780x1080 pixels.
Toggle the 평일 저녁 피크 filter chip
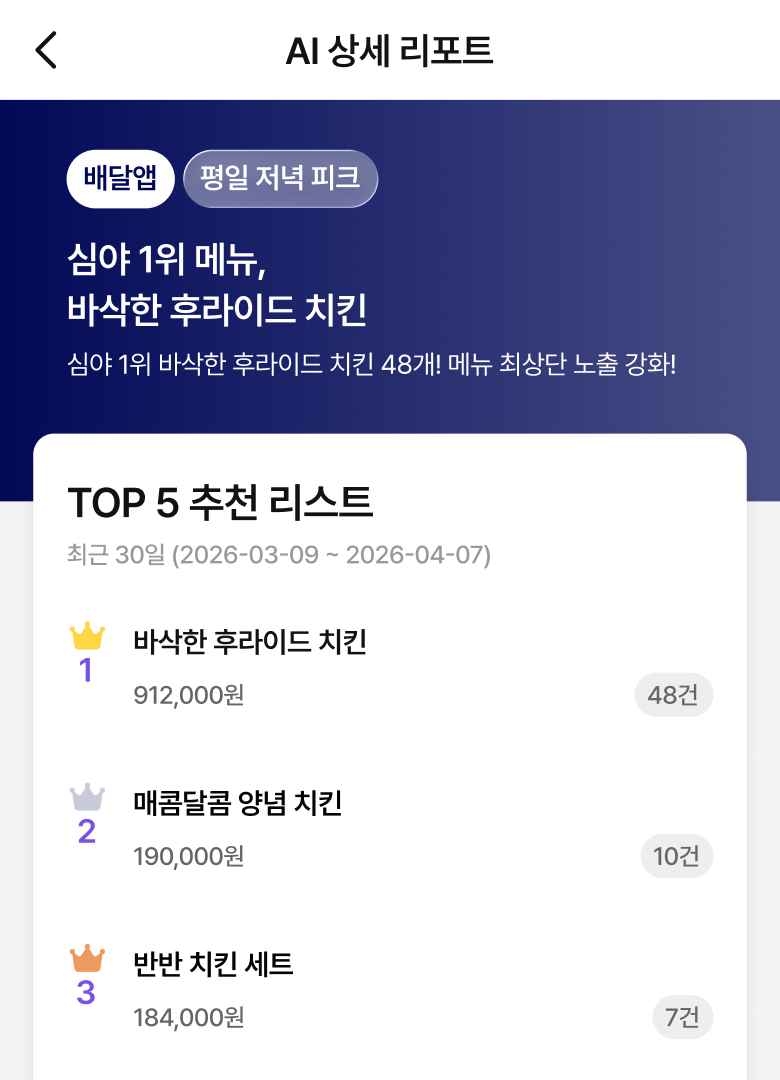(x=281, y=178)
